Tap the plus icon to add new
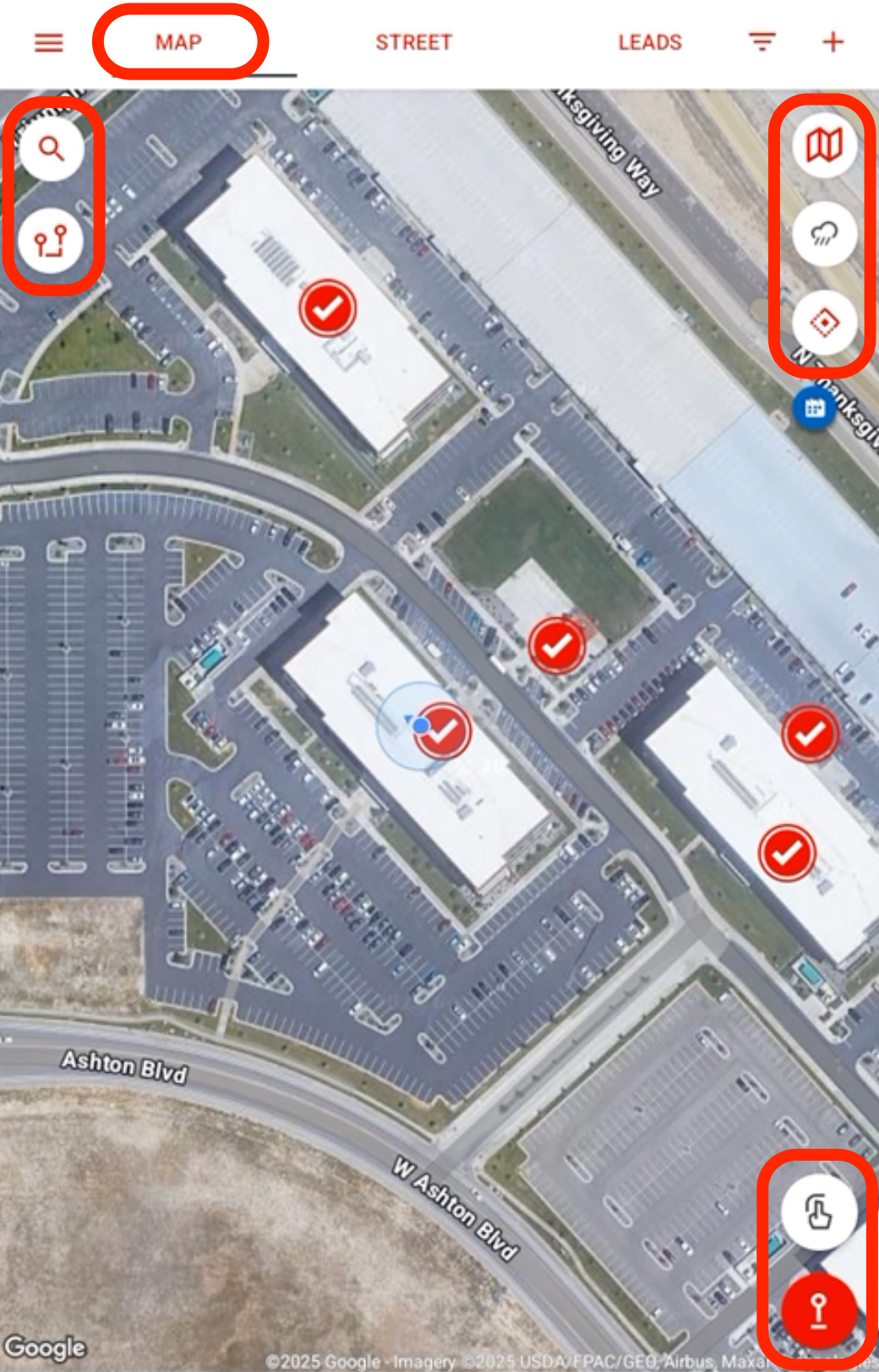The image size is (879, 1372). click(833, 42)
